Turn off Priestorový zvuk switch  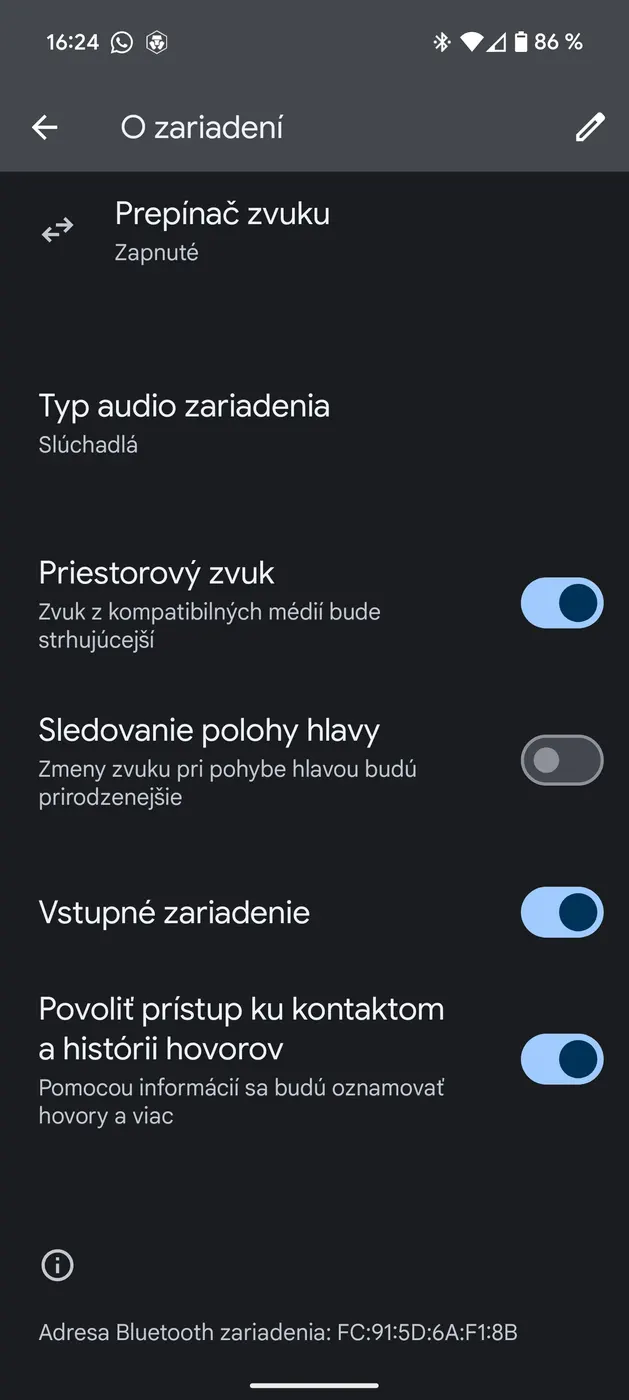[562, 603]
